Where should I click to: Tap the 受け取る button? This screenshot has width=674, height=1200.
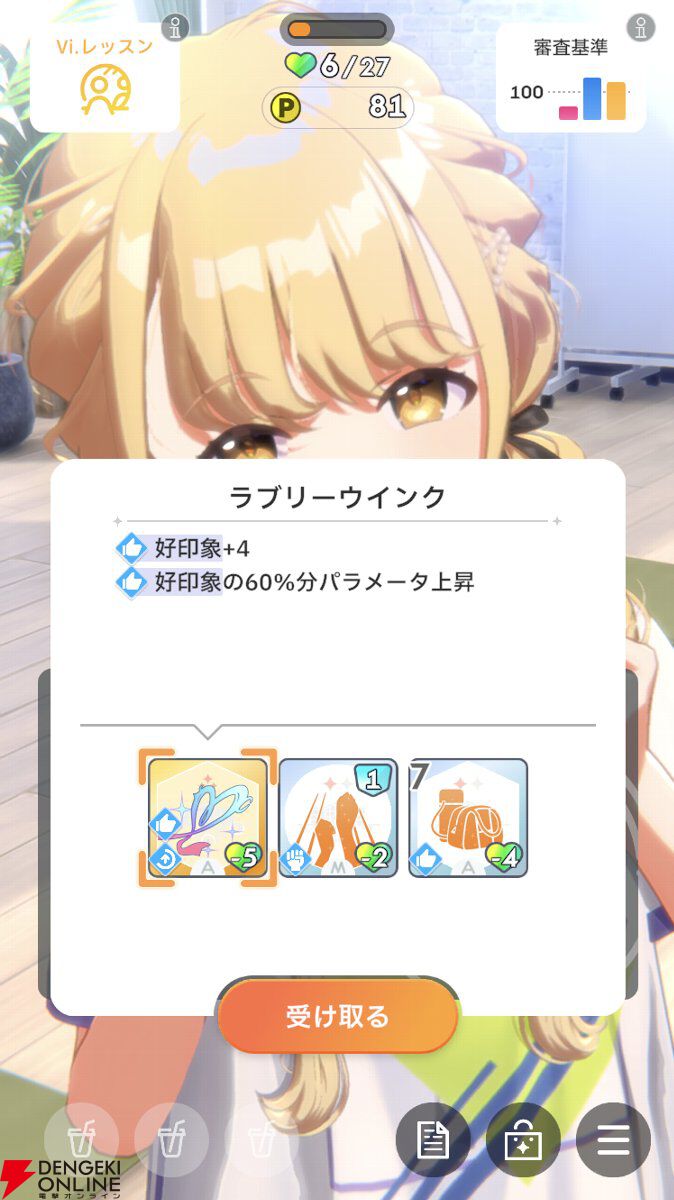click(x=337, y=1017)
